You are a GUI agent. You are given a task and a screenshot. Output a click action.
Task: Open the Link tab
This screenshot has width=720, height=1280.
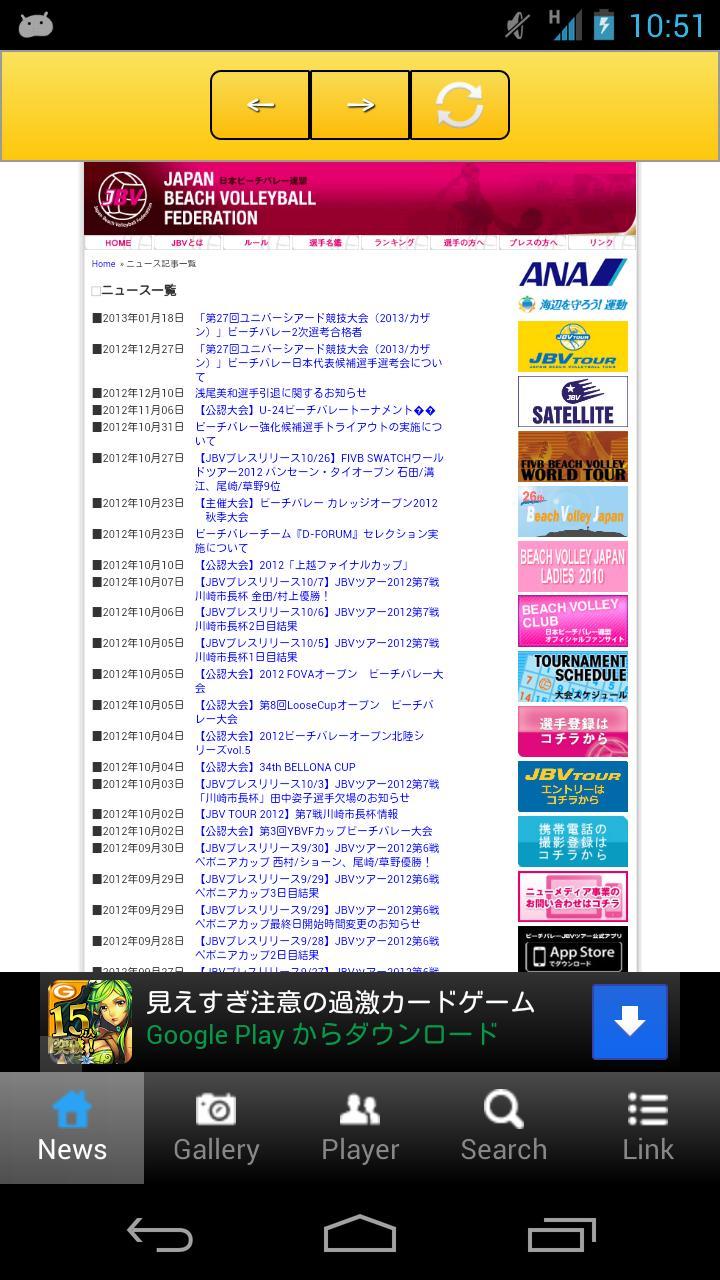pyautogui.click(x=648, y=1128)
